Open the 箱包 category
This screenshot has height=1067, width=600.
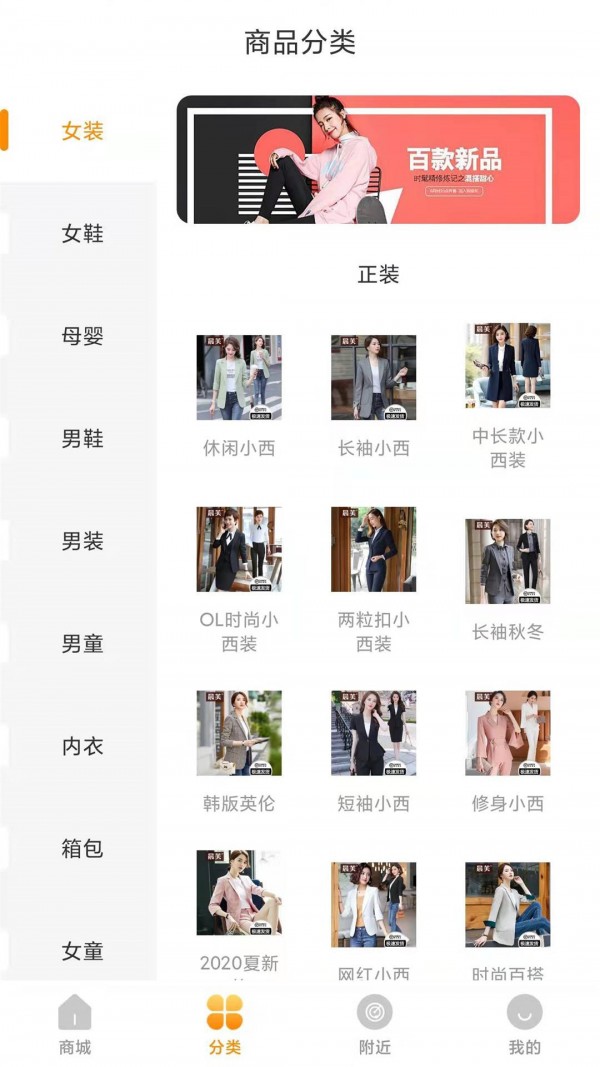pos(82,849)
